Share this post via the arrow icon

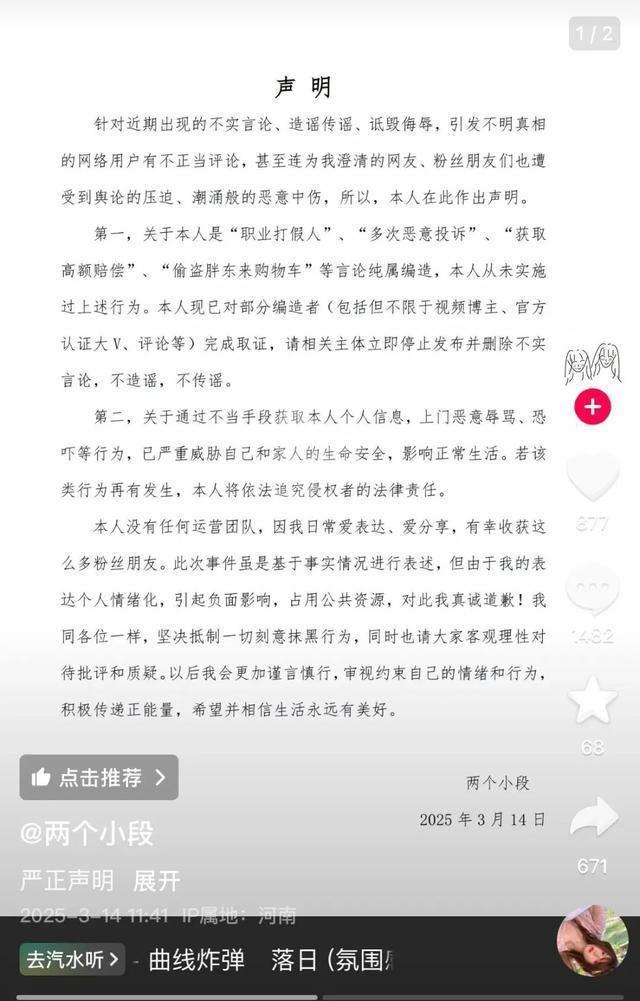pos(593,817)
